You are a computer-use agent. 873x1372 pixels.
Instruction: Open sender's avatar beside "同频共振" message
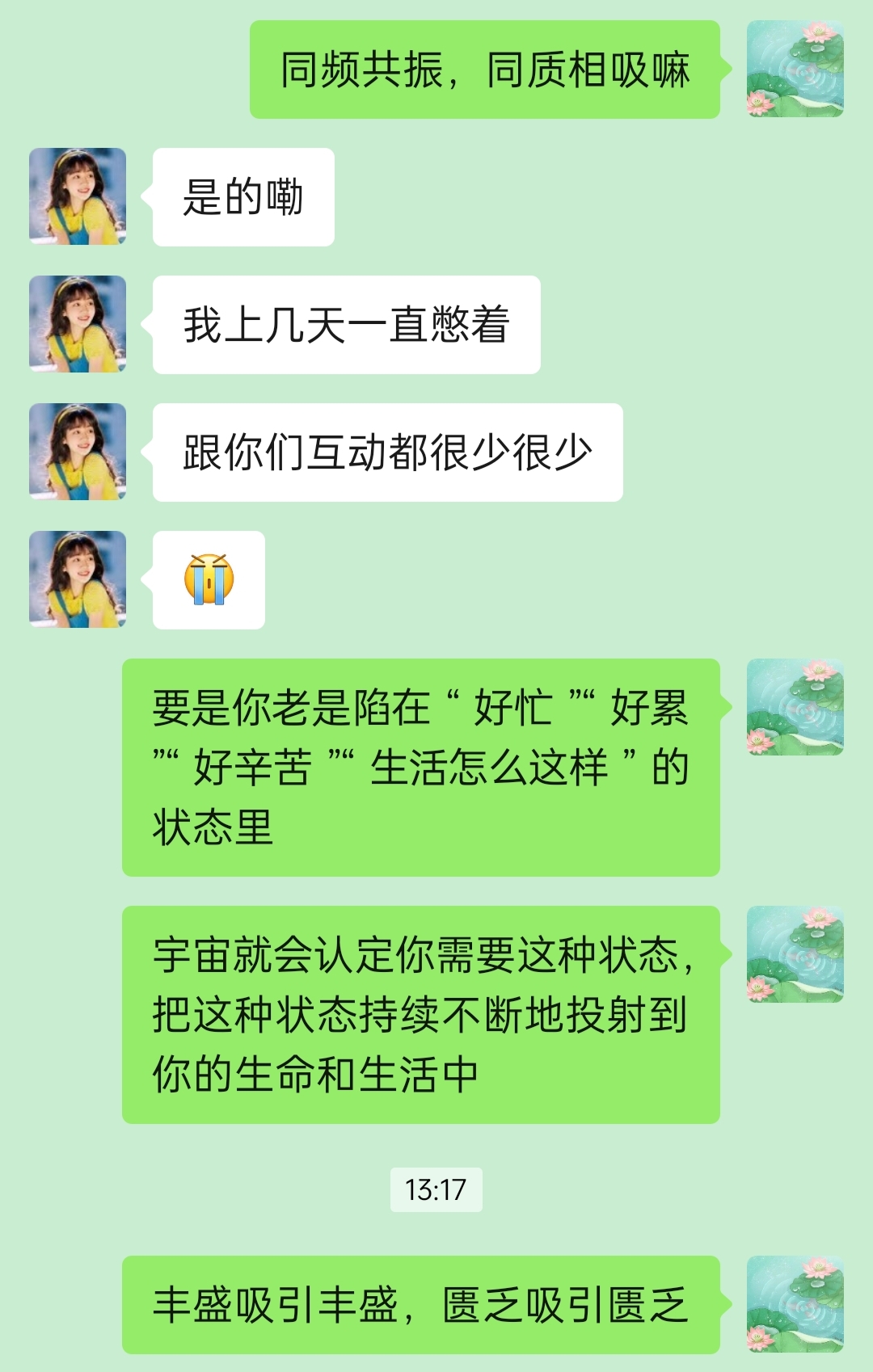795,69
